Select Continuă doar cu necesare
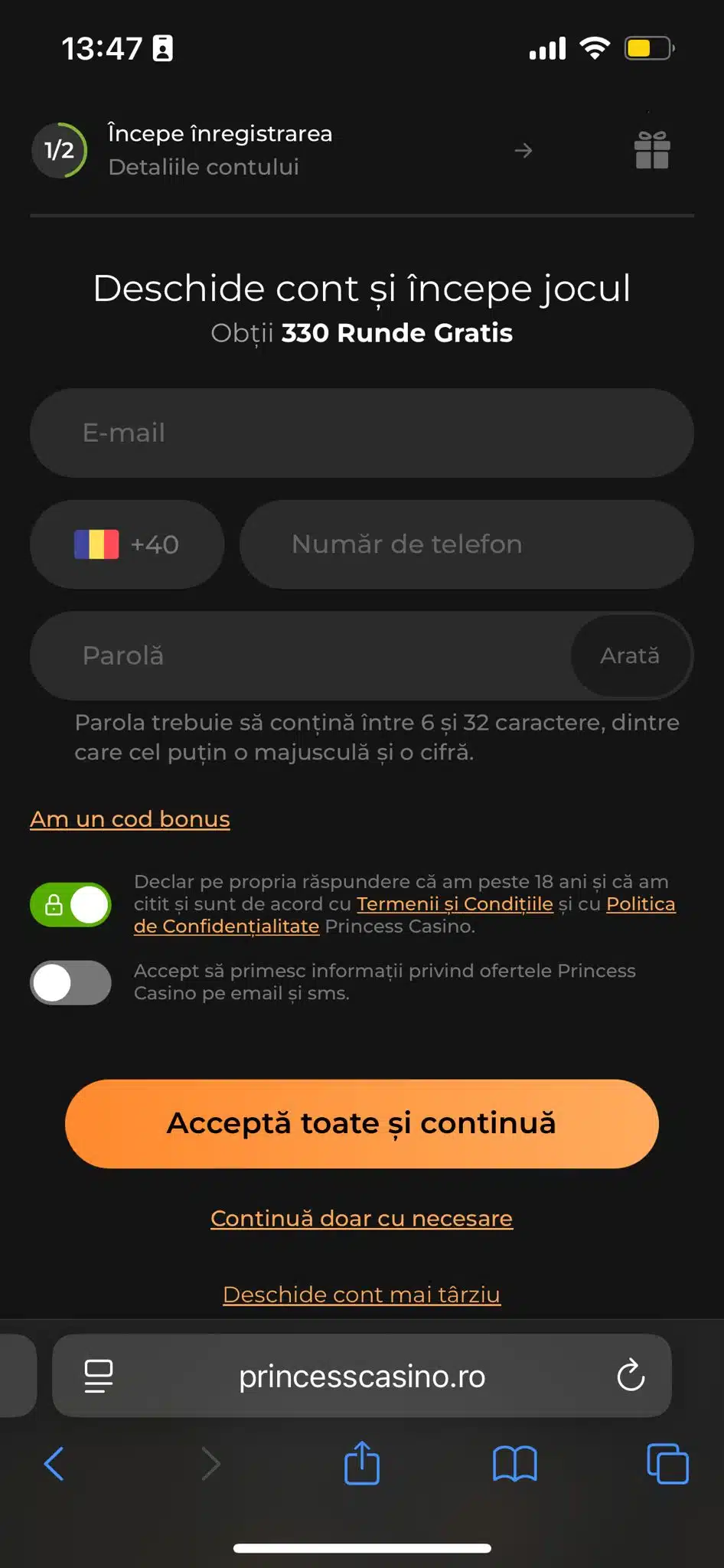 [x=361, y=1218]
